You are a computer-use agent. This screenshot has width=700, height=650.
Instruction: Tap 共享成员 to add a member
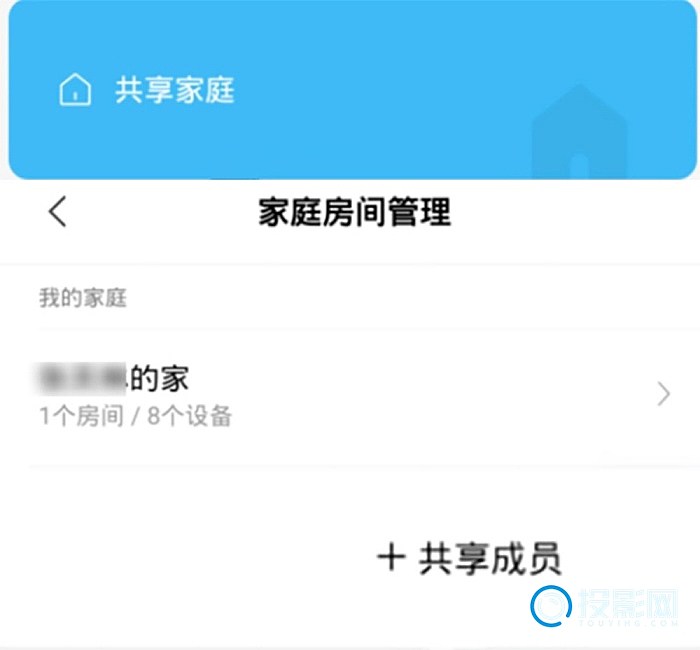[470, 558]
